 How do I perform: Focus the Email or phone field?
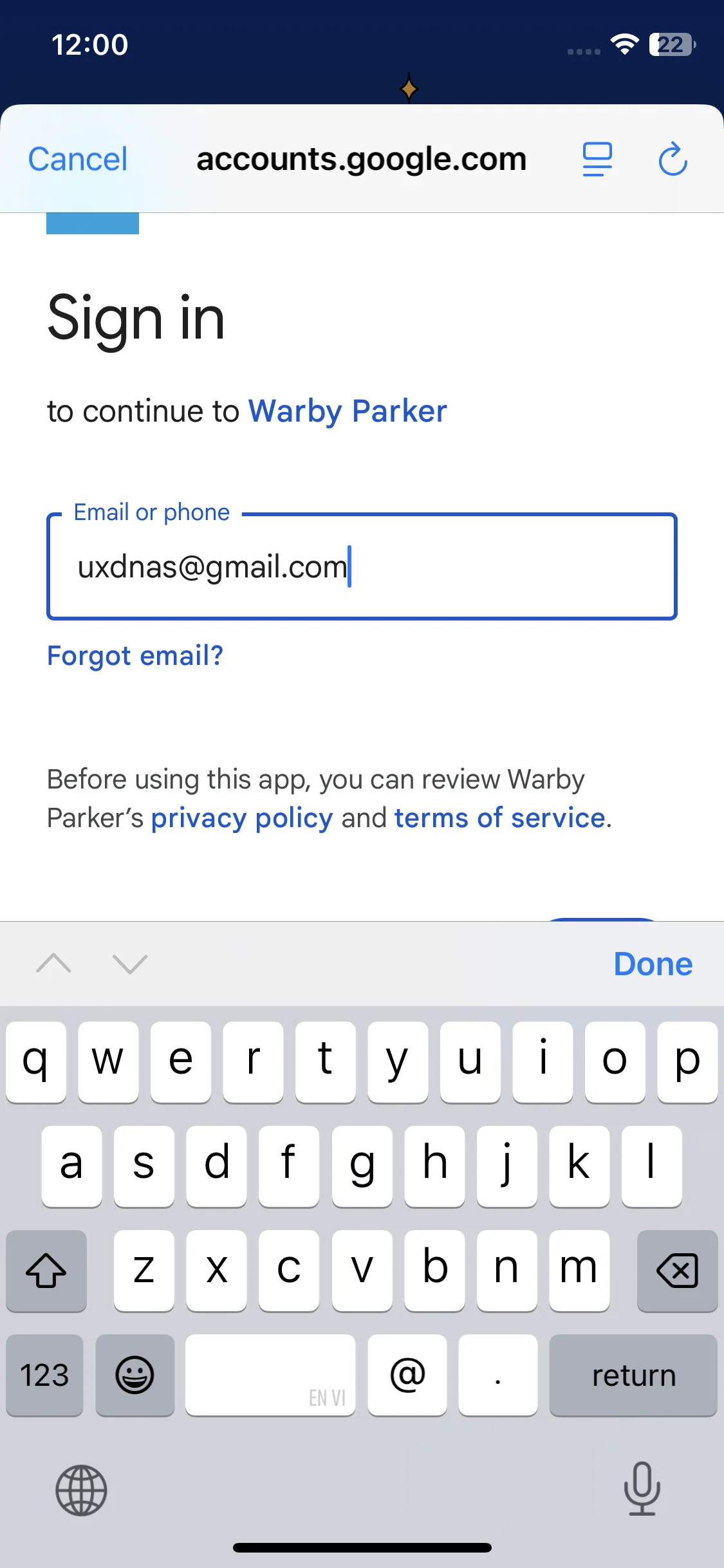(x=362, y=566)
